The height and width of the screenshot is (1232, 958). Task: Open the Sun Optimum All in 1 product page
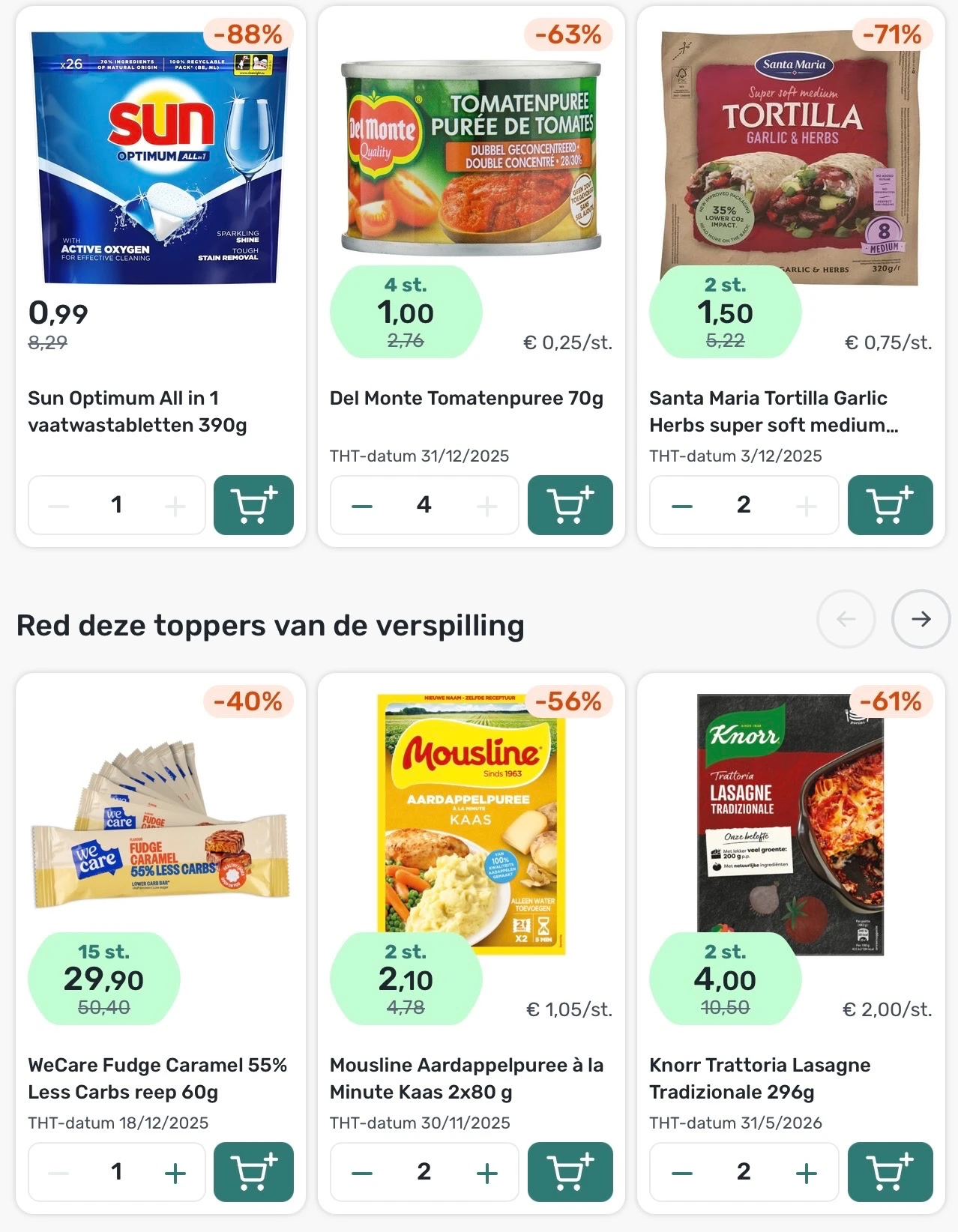pos(142,411)
